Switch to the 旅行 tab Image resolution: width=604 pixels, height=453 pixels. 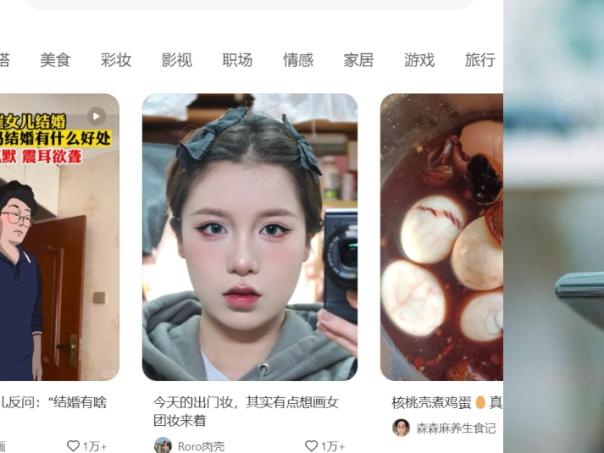pos(479,60)
